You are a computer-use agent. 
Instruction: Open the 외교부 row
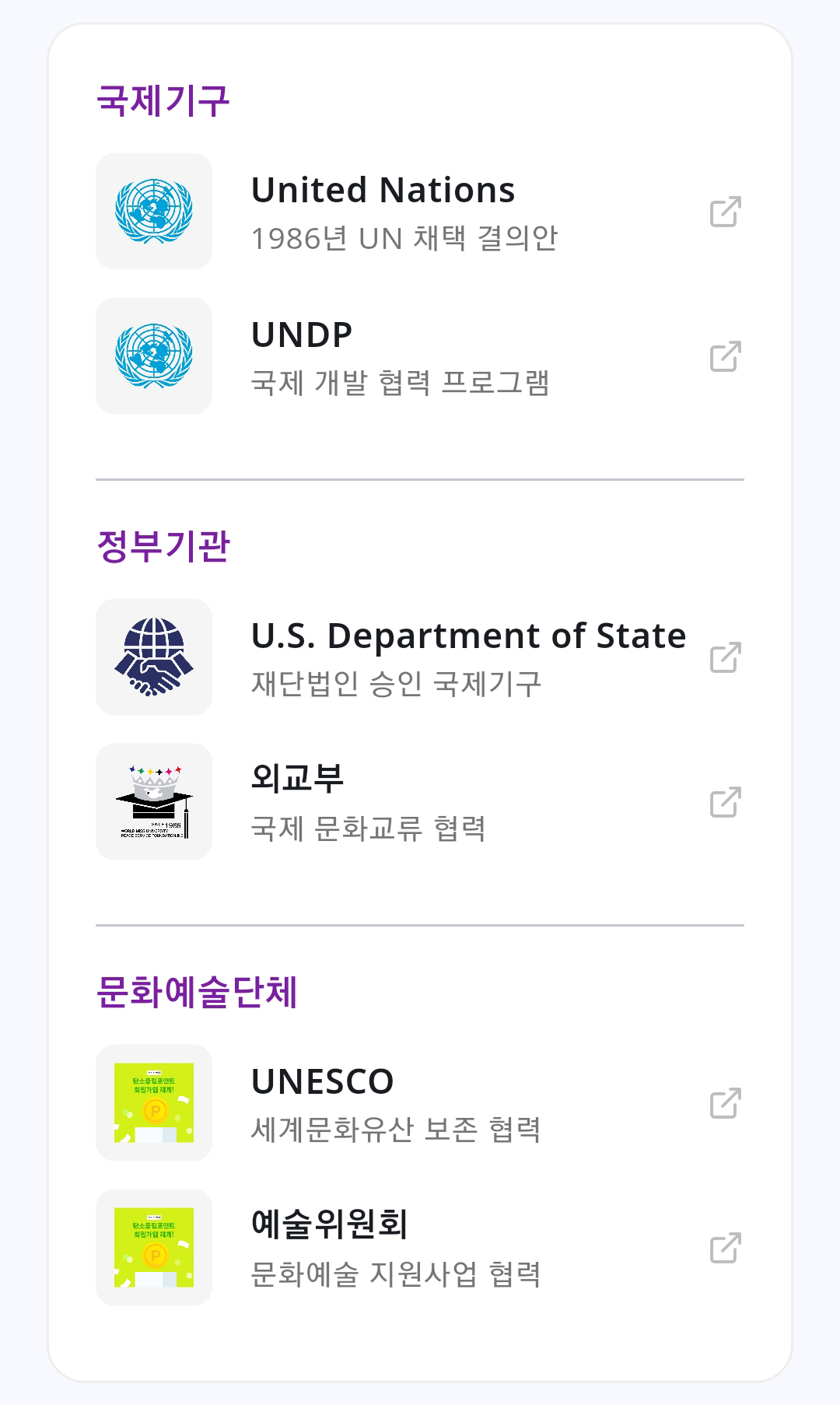pos(420,802)
